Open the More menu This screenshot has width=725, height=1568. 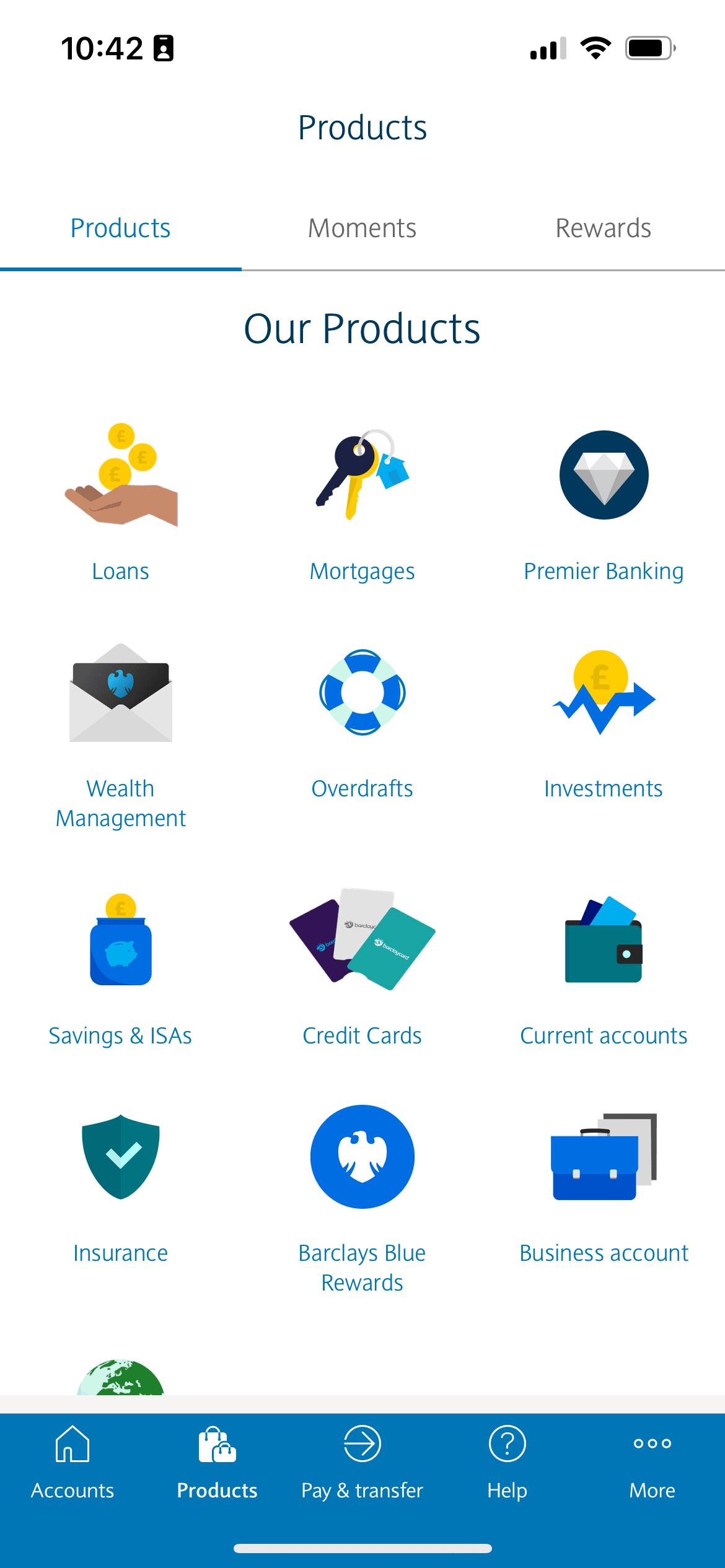(x=652, y=1463)
